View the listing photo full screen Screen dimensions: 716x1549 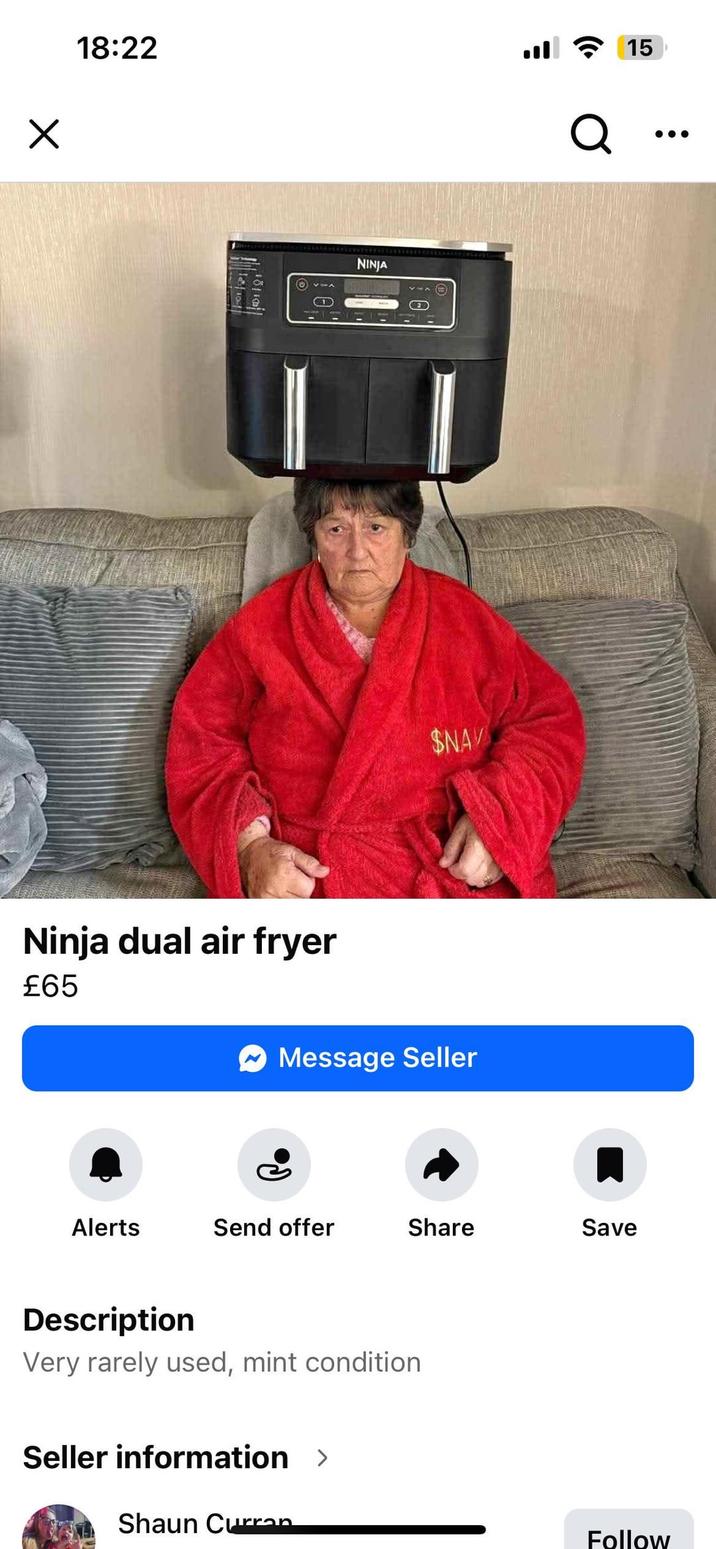(x=358, y=540)
